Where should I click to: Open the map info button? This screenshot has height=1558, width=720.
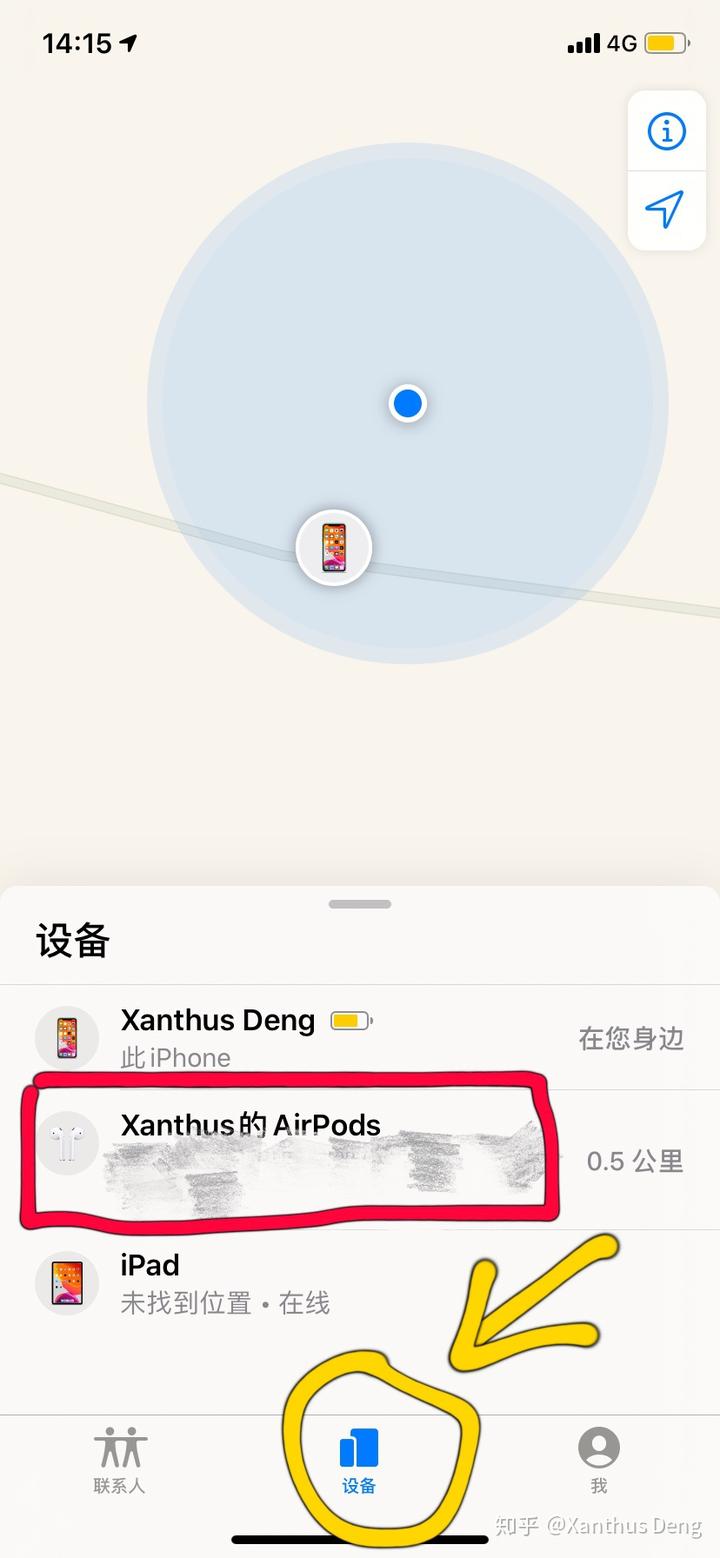[x=666, y=131]
